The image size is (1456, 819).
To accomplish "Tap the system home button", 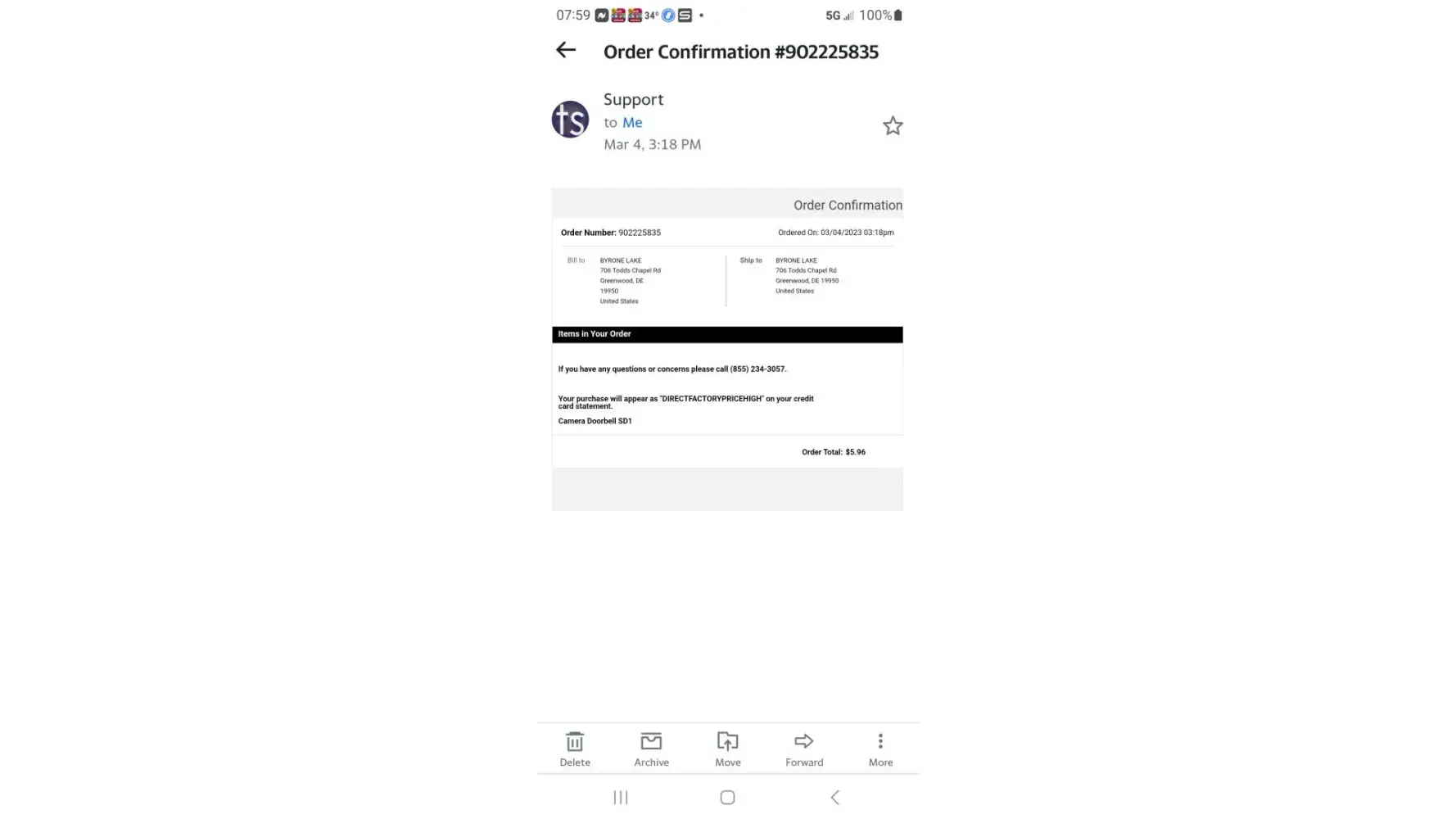I will 727,798.
